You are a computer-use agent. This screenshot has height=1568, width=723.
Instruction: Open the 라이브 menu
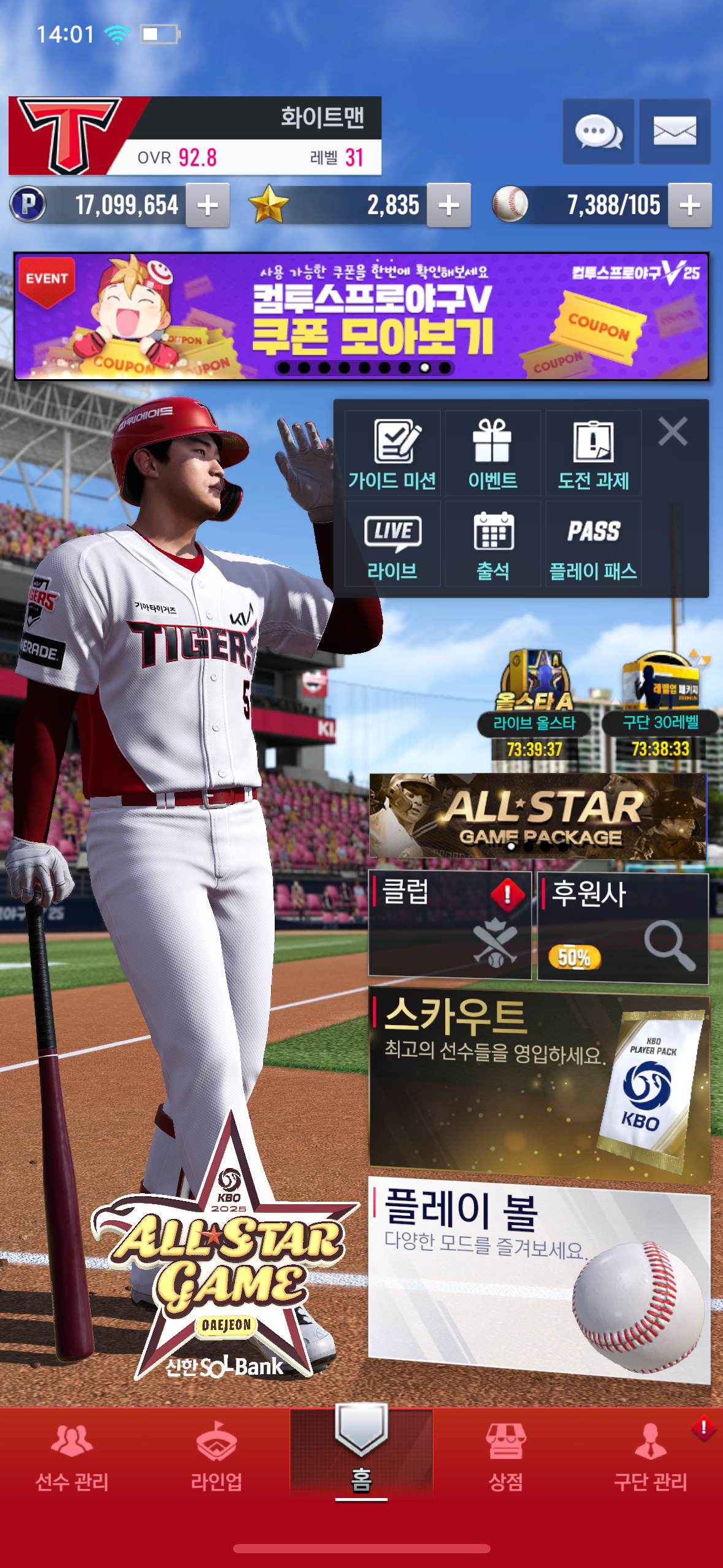coord(392,544)
